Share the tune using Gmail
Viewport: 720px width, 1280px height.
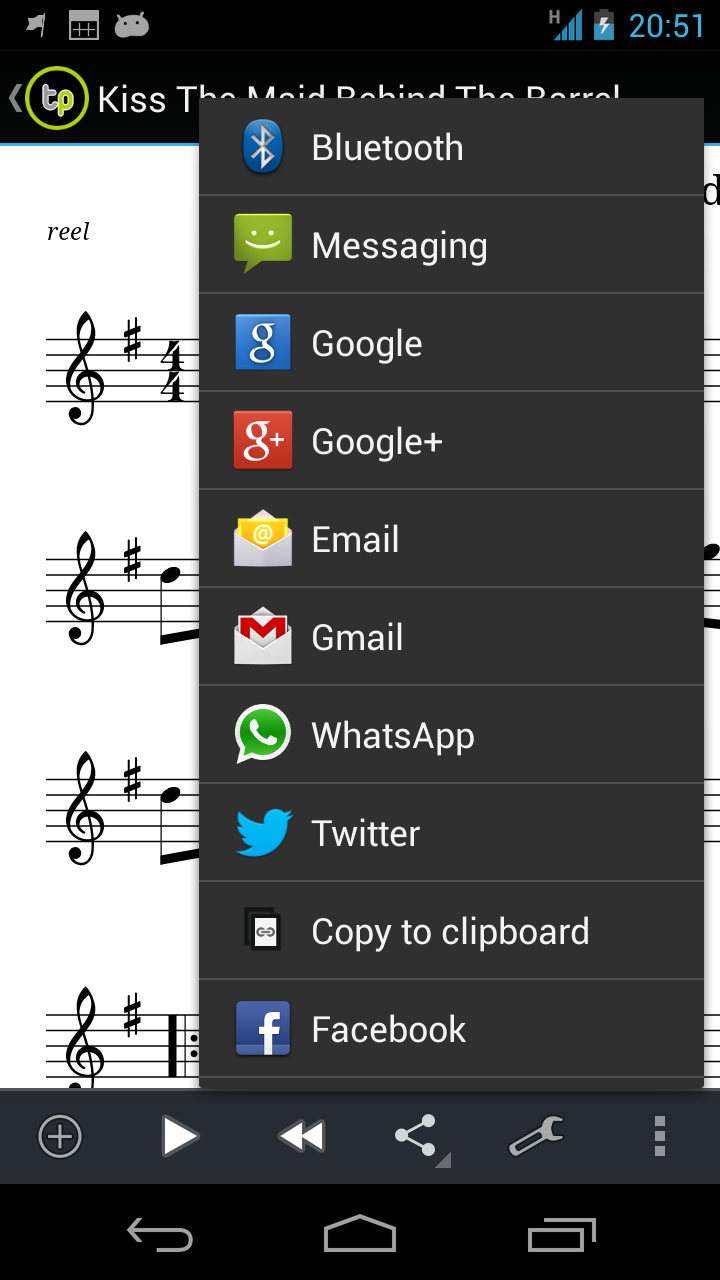[x=450, y=638]
